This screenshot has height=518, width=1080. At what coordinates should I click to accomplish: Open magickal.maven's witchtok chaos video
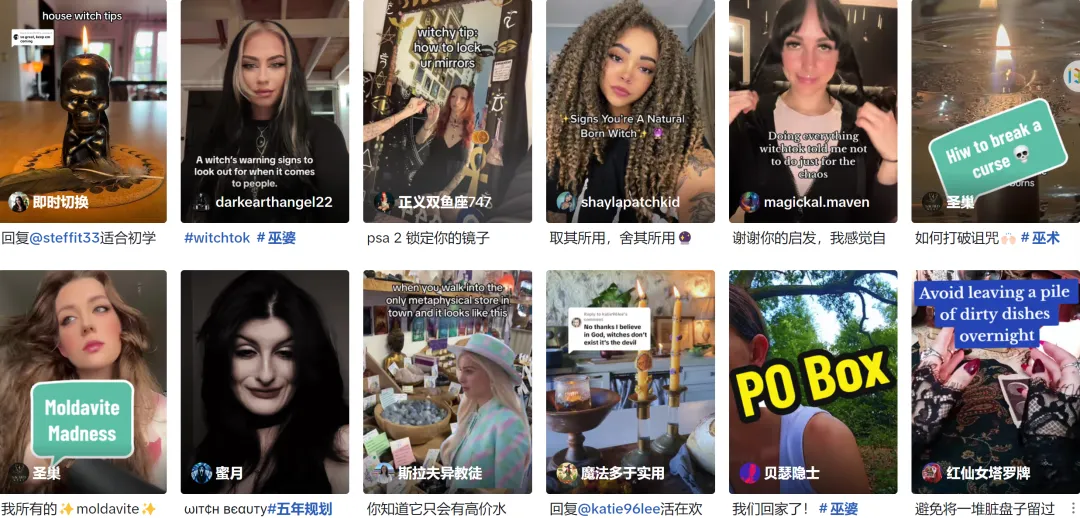813,110
